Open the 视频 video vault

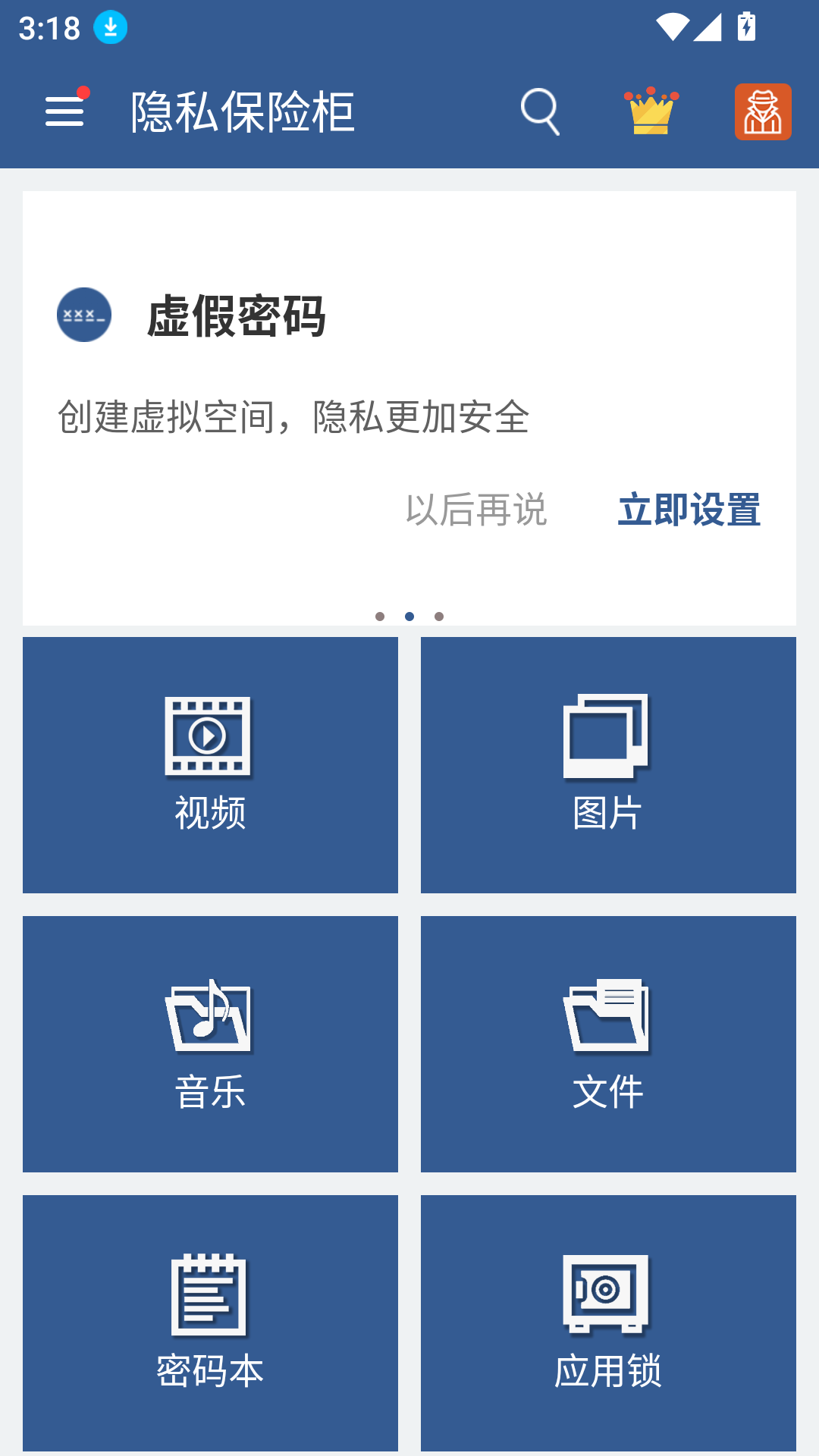210,764
